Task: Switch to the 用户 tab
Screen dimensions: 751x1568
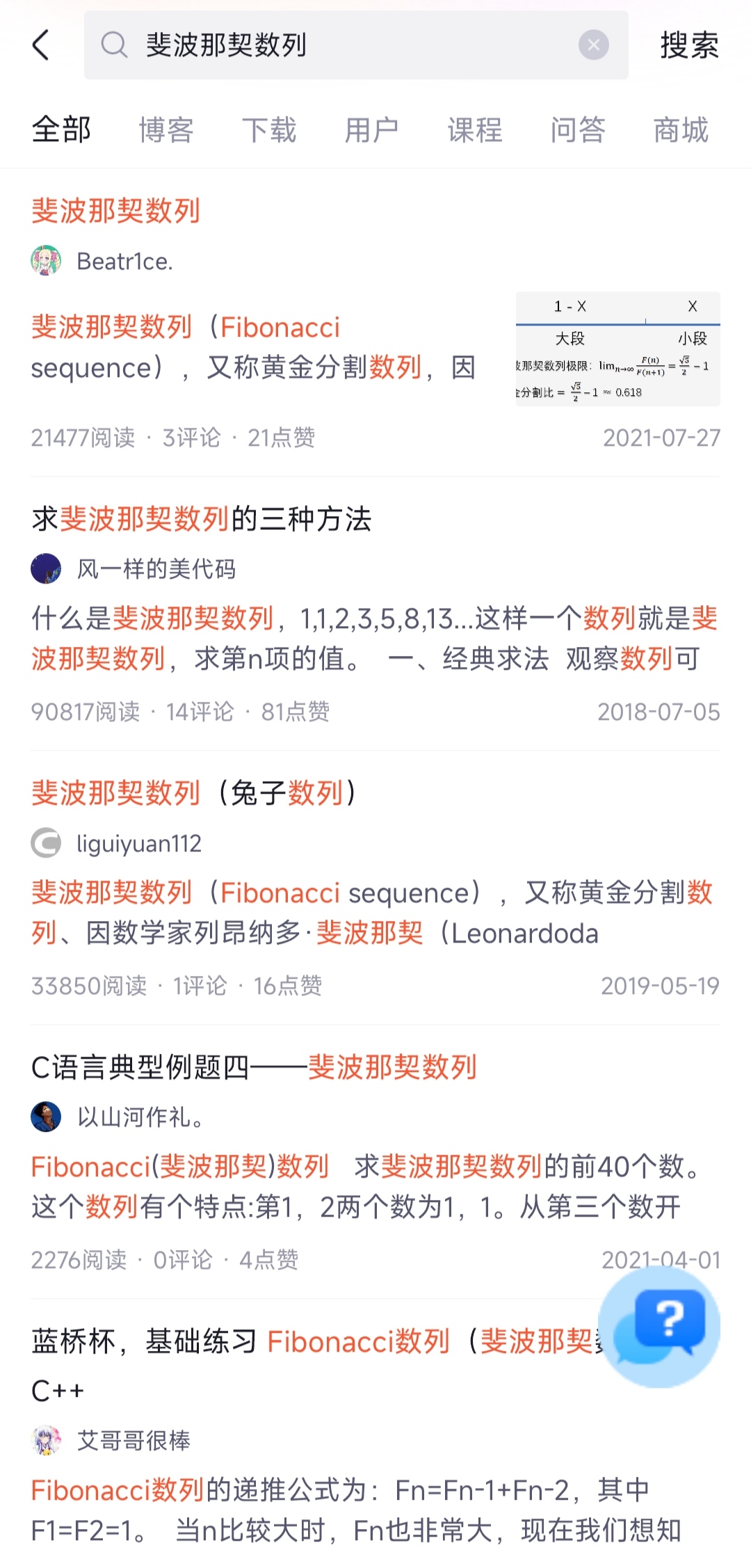Action: pos(371,130)
